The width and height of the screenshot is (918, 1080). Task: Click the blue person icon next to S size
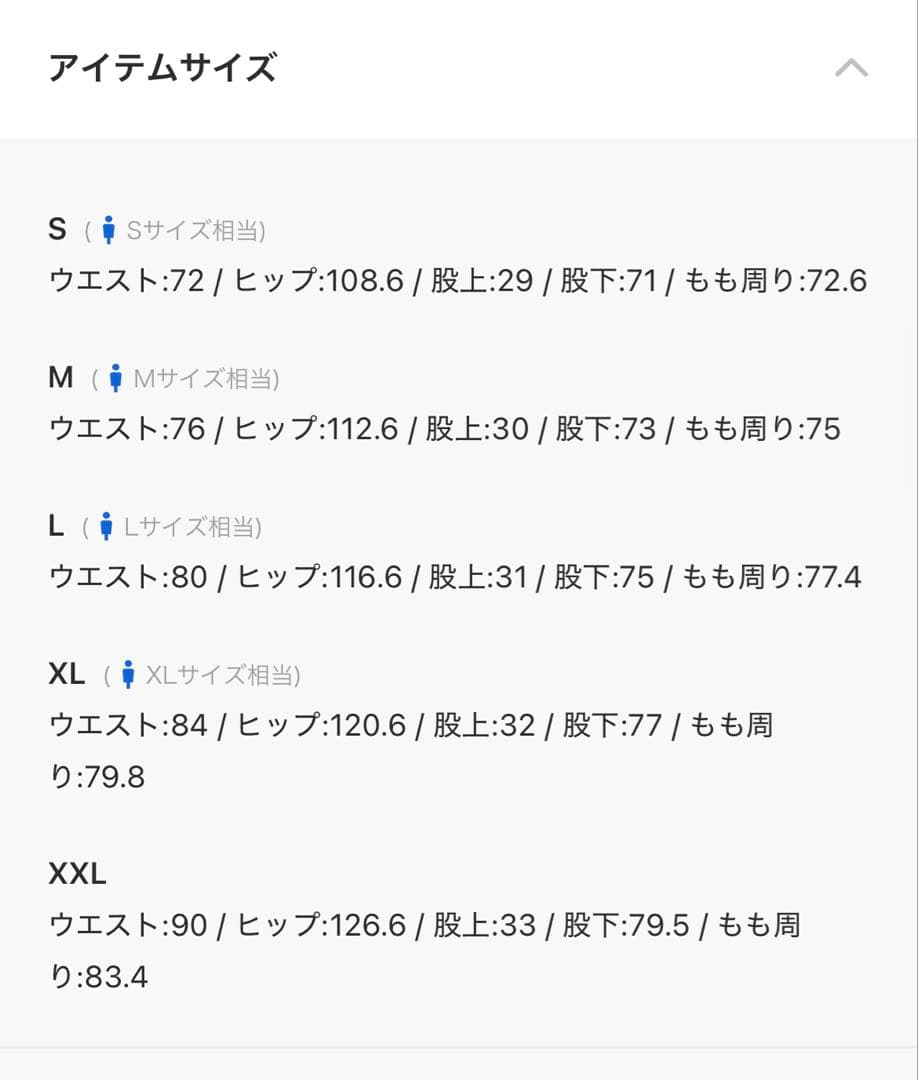click(x=110, y=229)
